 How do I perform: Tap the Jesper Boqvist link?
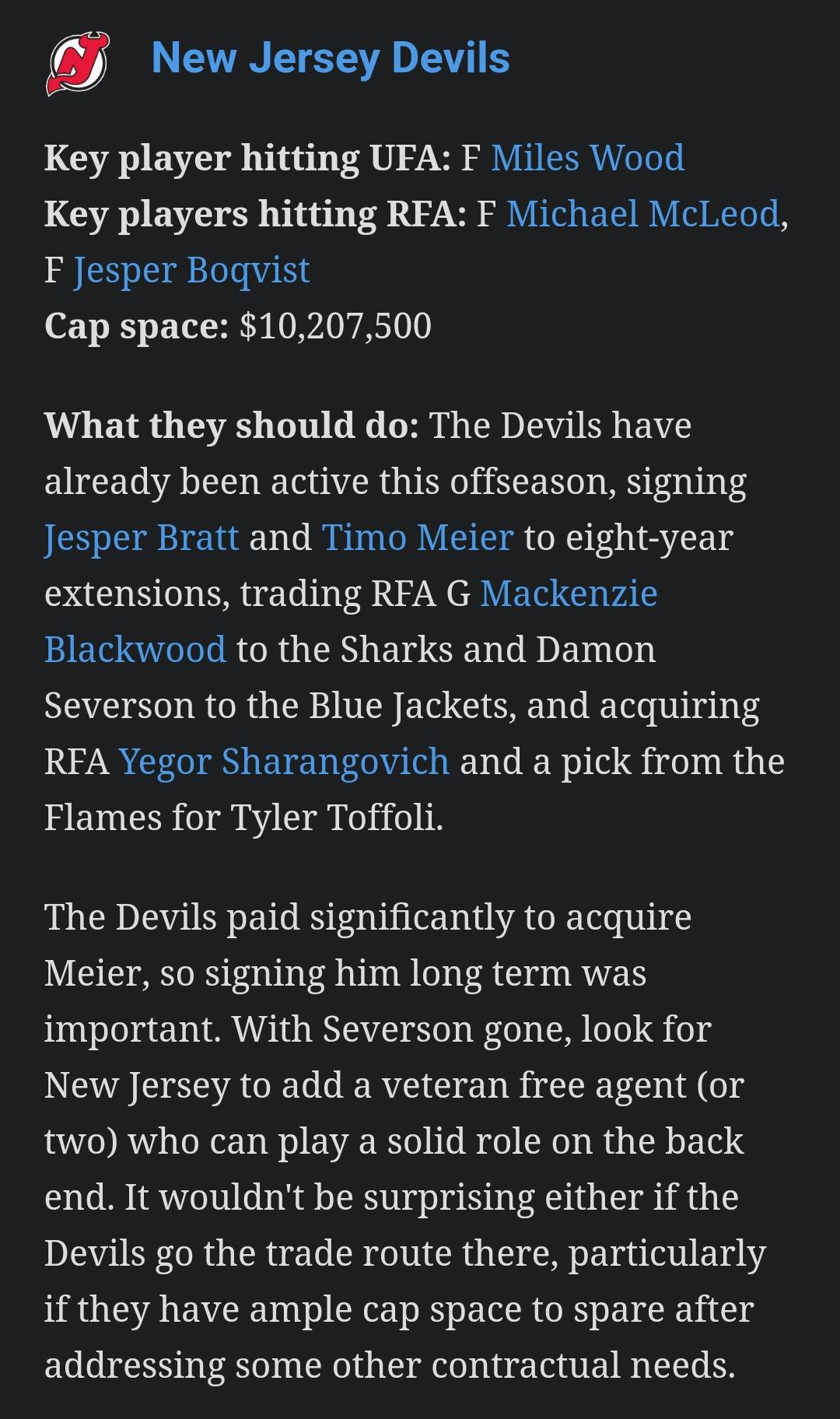point(191,271)
